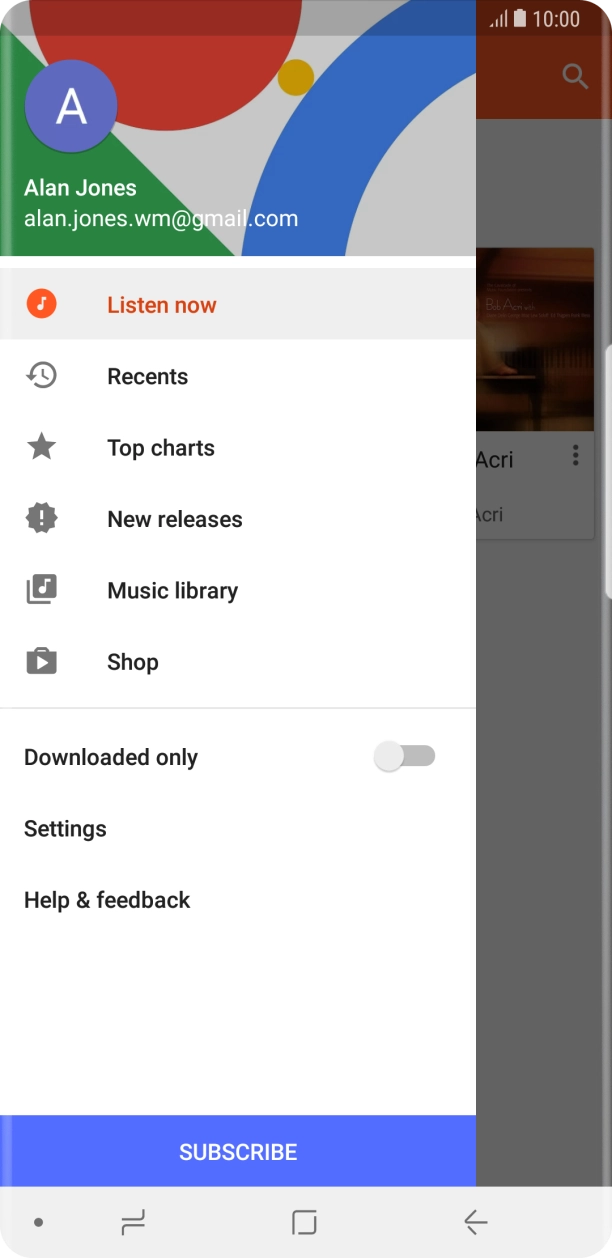Image resolution: width=612 pixels, height=1258 pixels.
Task: Open the search icon
Action: (575, 76)
